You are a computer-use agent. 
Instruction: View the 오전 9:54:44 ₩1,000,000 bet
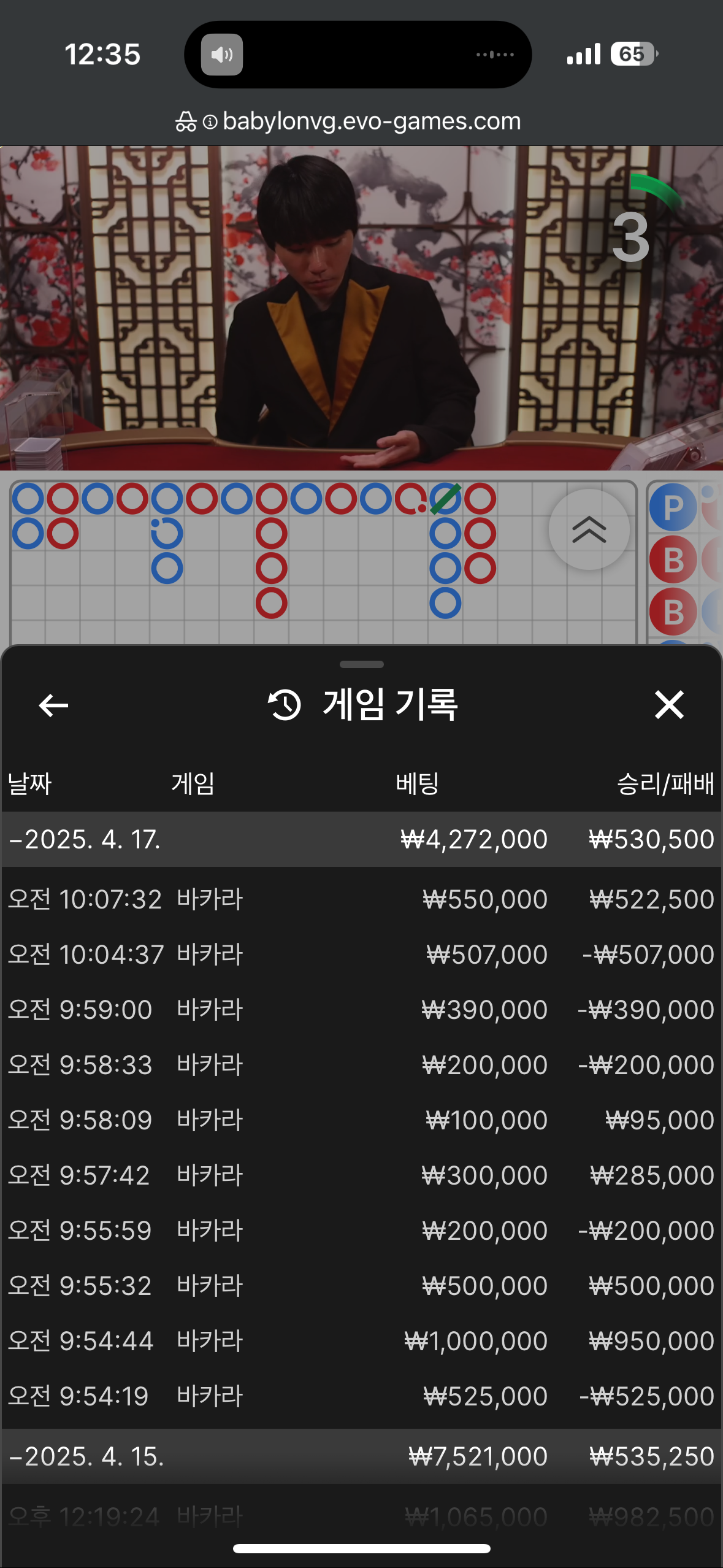tap(361, 1341)
